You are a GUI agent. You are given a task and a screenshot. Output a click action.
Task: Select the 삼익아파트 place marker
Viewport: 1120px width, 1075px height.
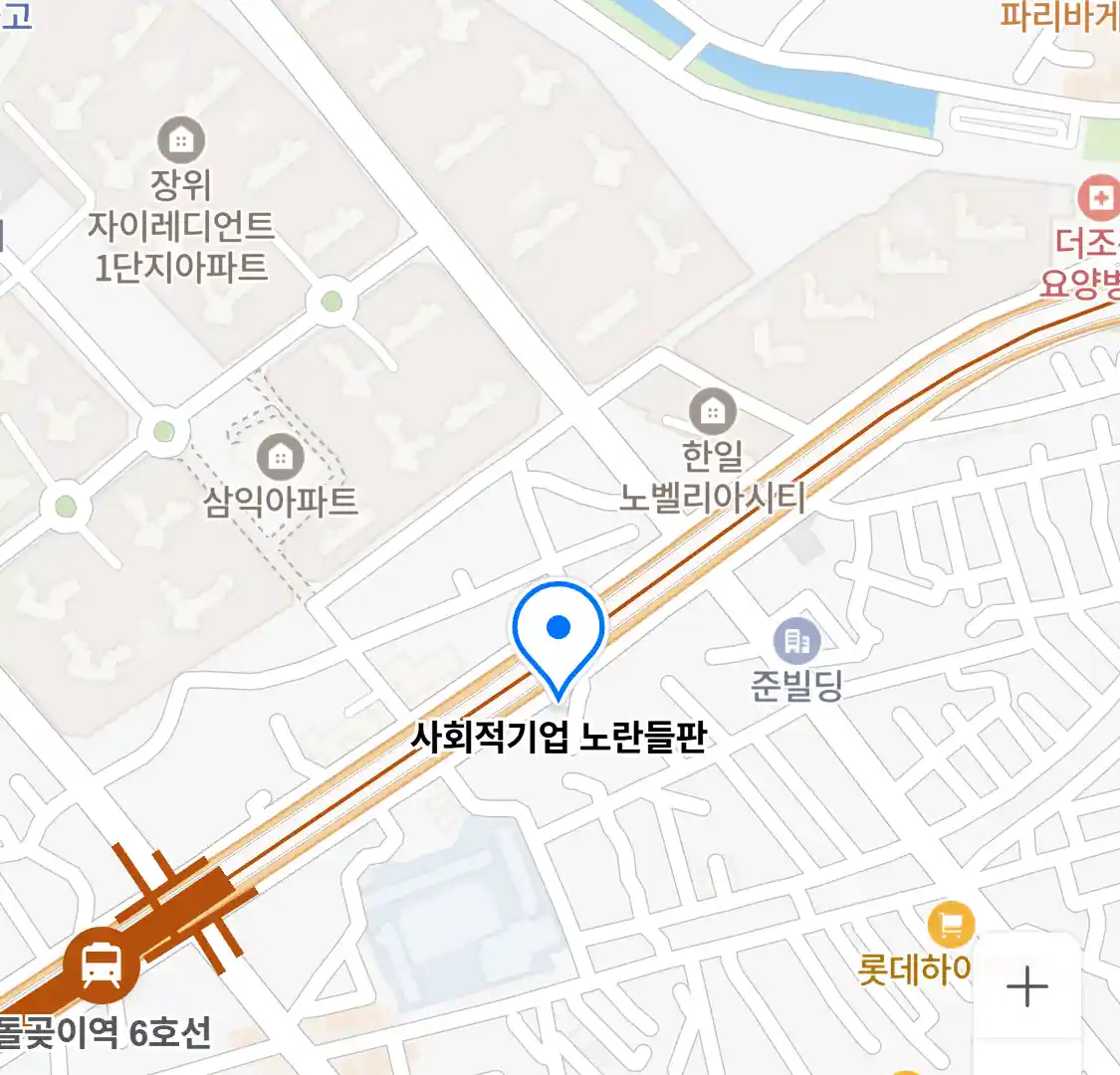point(281,458)
